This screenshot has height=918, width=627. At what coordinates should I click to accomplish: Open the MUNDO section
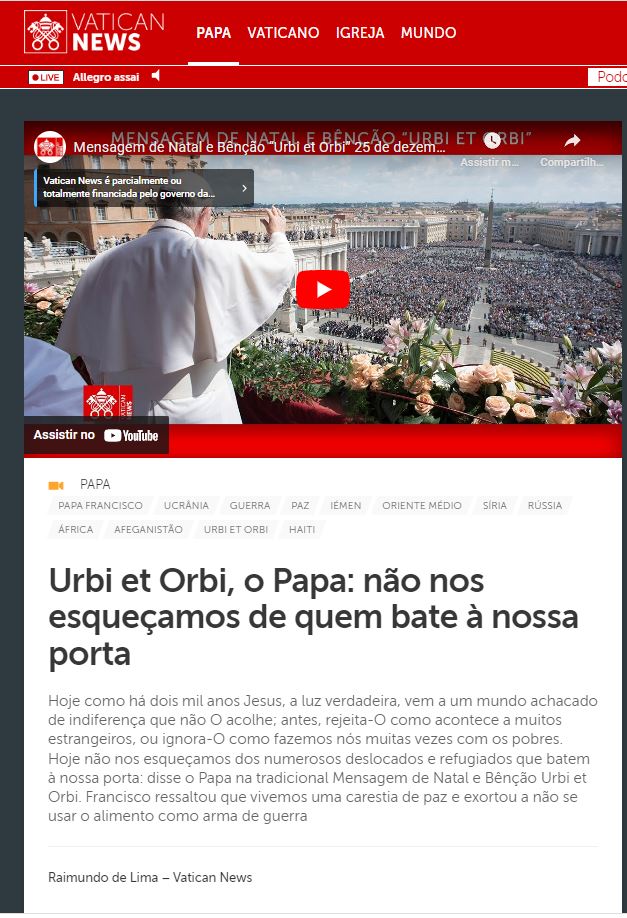click(428, 33)
